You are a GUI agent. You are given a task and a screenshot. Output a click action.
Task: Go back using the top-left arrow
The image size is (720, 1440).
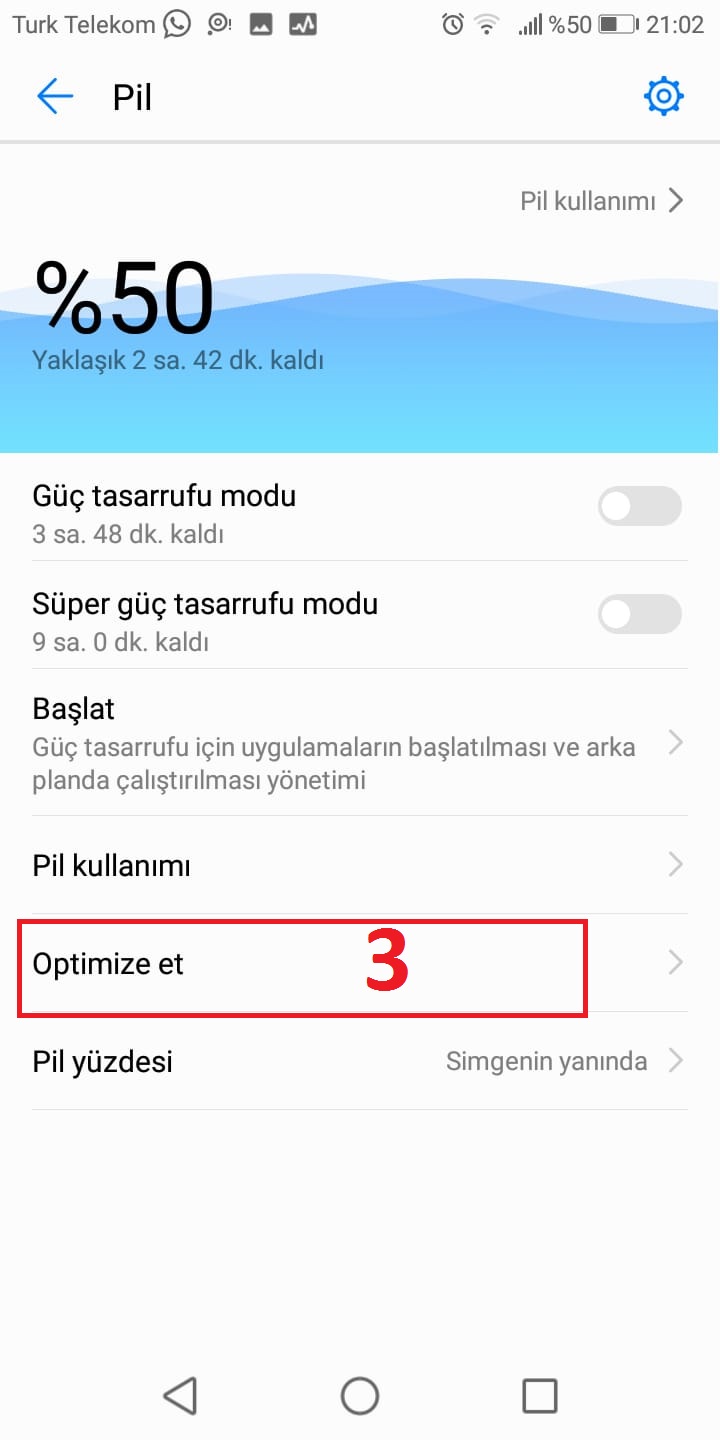click(x=55, y=97)
